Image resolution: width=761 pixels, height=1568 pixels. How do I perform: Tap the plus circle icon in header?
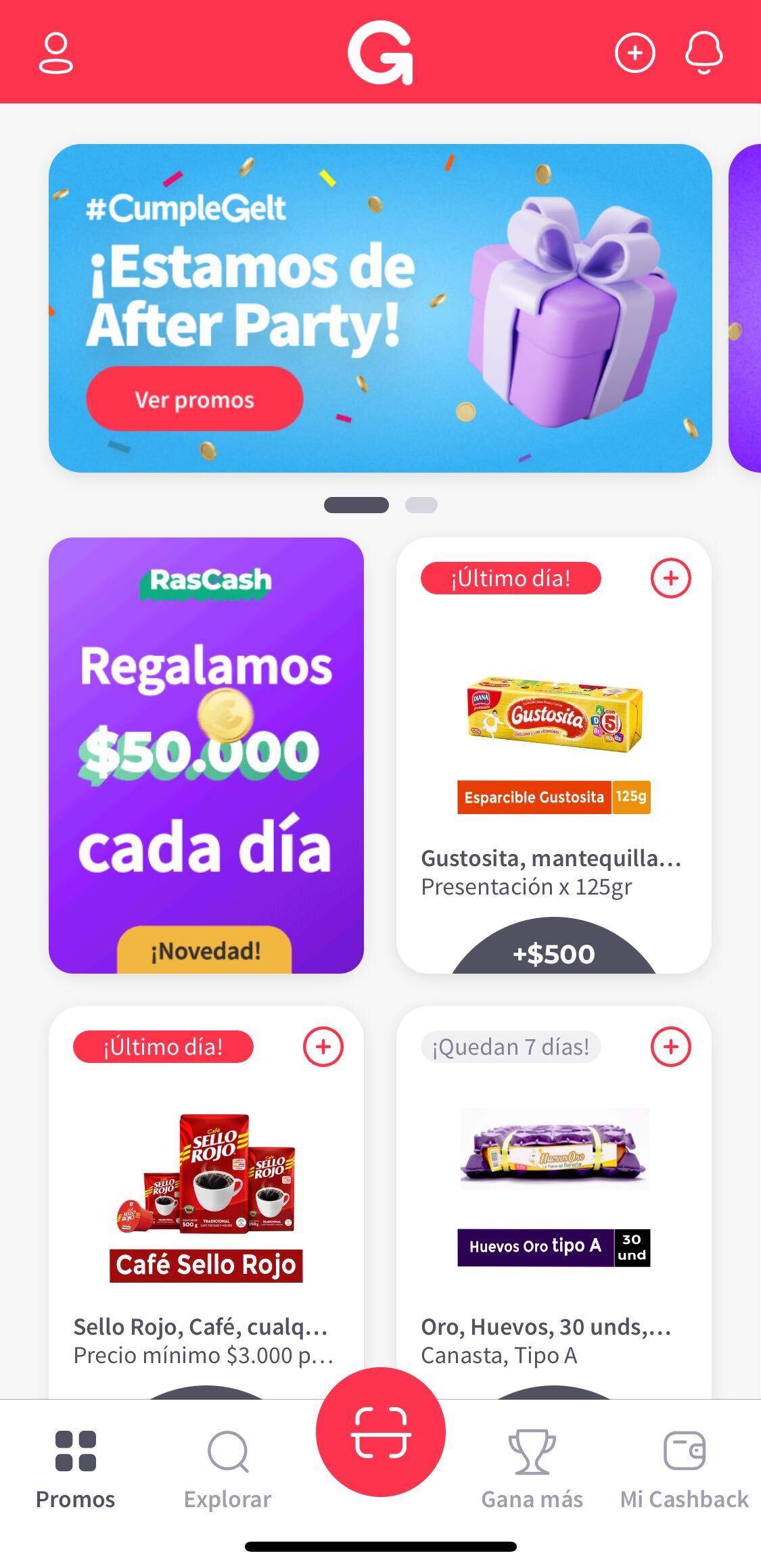point(635,53)
